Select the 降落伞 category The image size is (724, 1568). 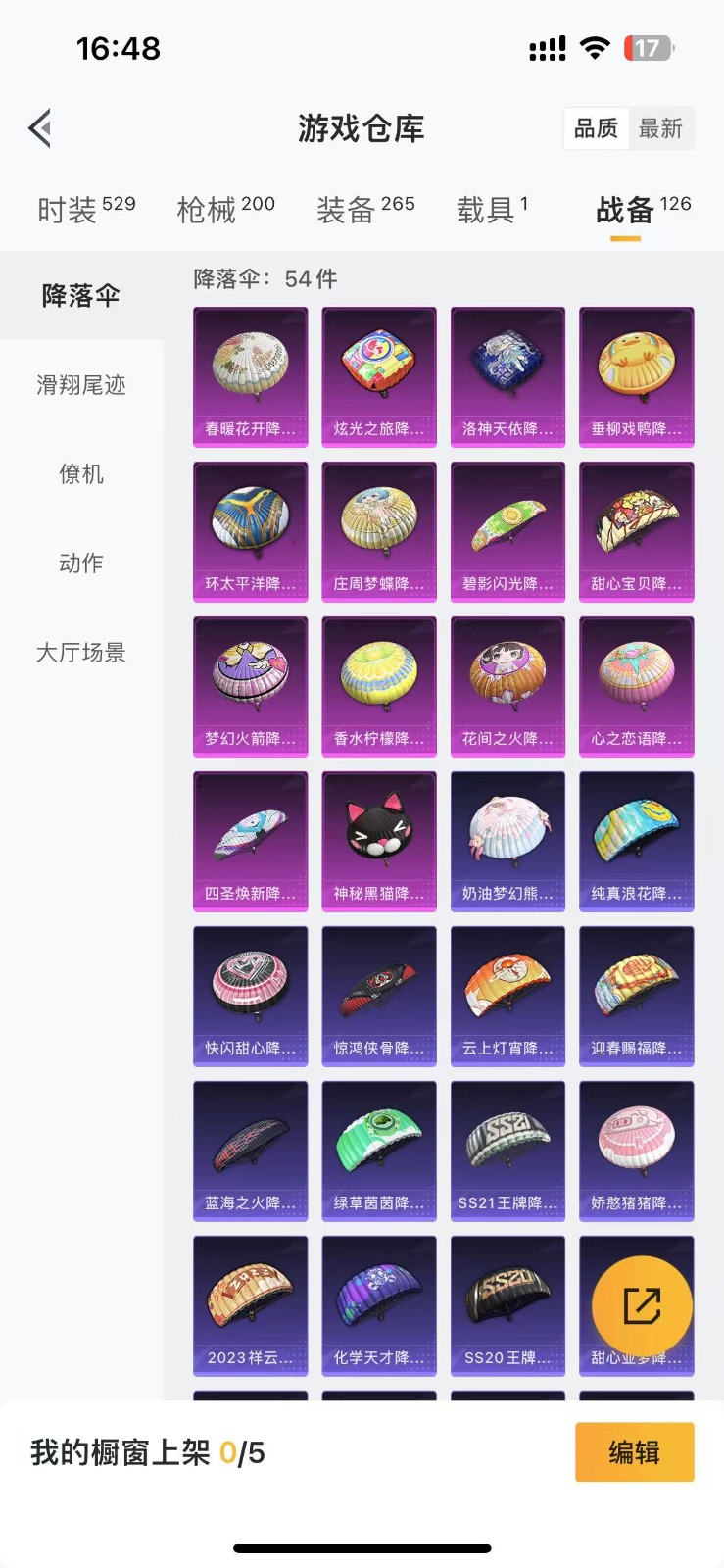pyautogui.click(x=81, y=296)
